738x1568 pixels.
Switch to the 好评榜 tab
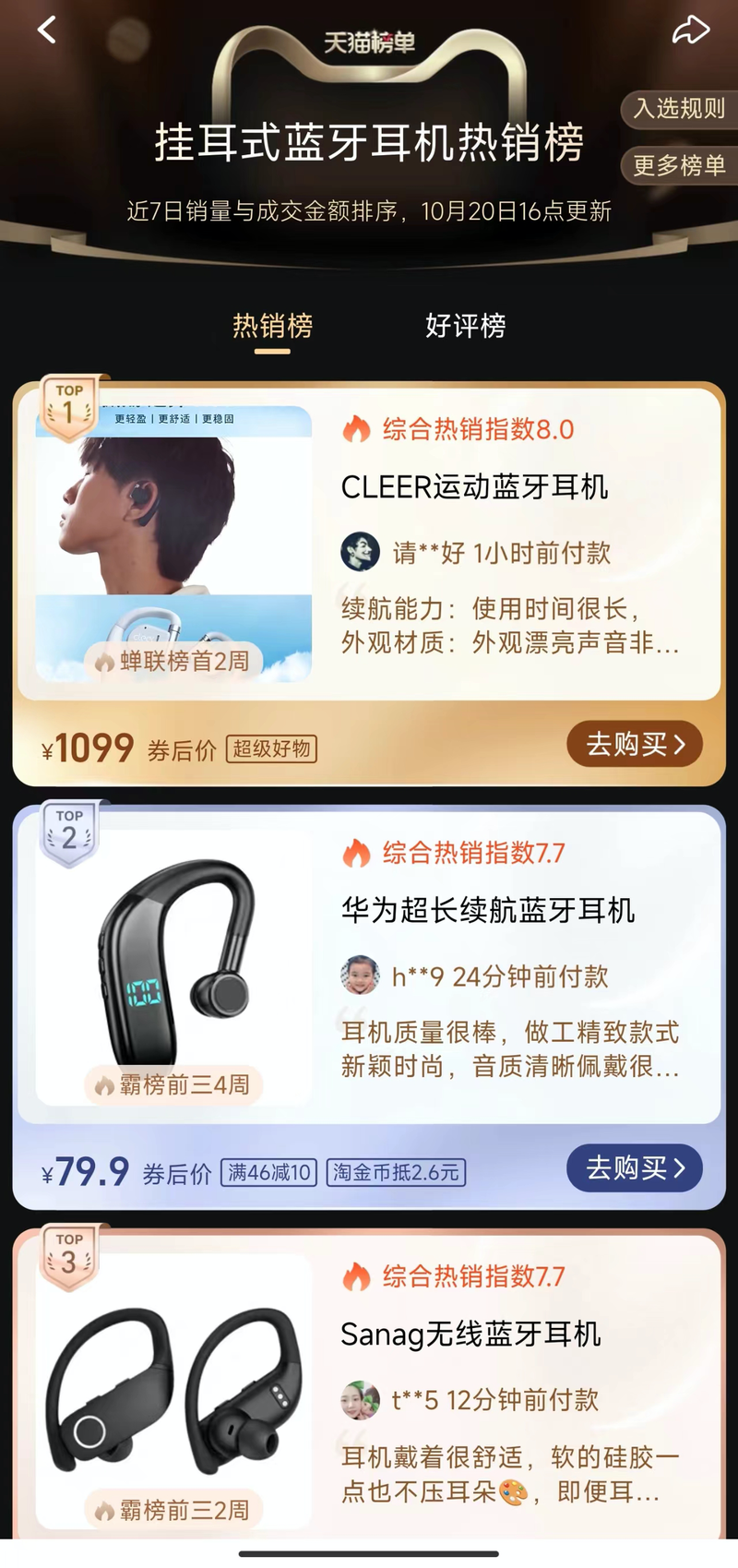465,326
